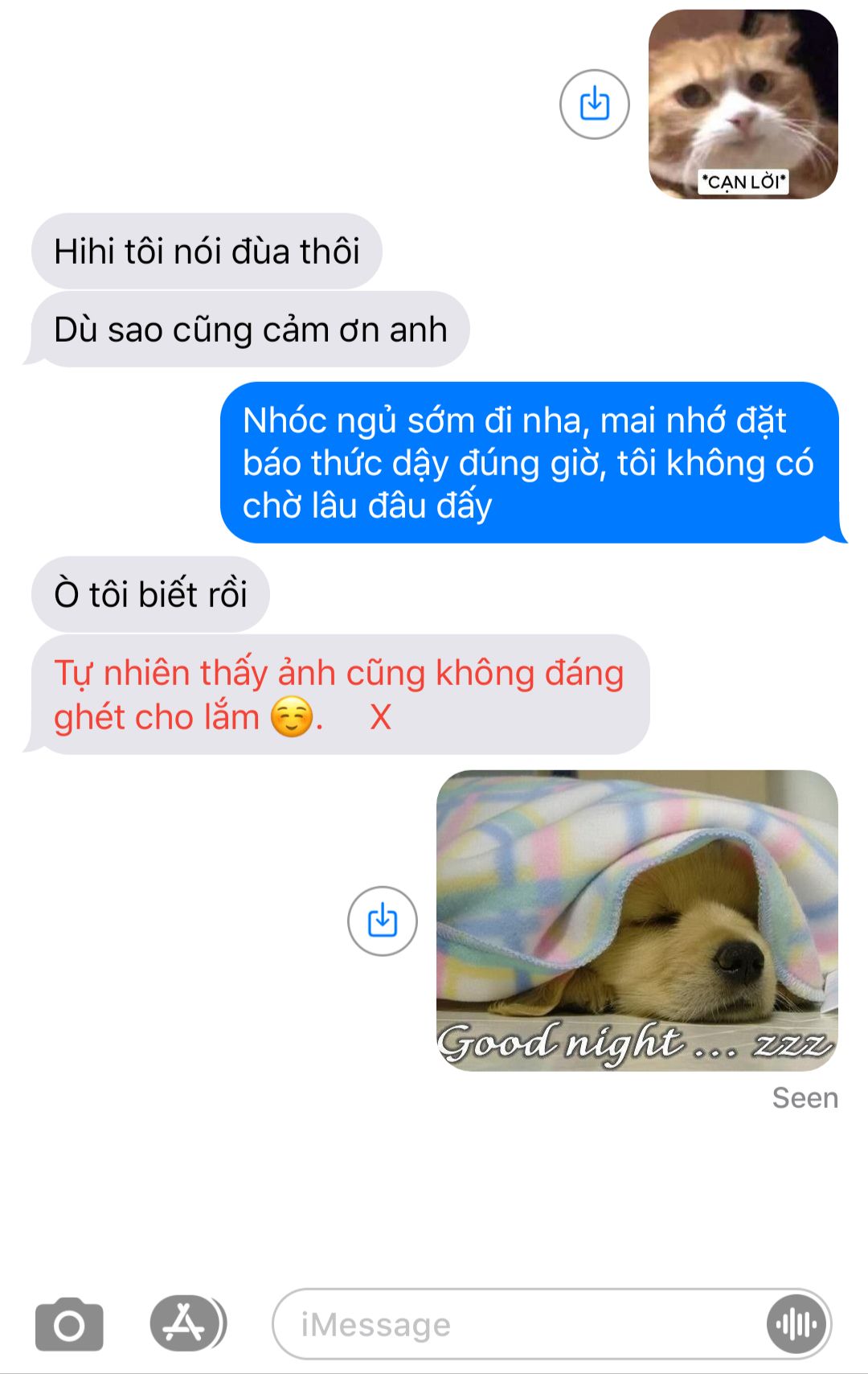
Task: Open the App Store apps drawer
Action: pyautogui.click(x=187, y=1323)
